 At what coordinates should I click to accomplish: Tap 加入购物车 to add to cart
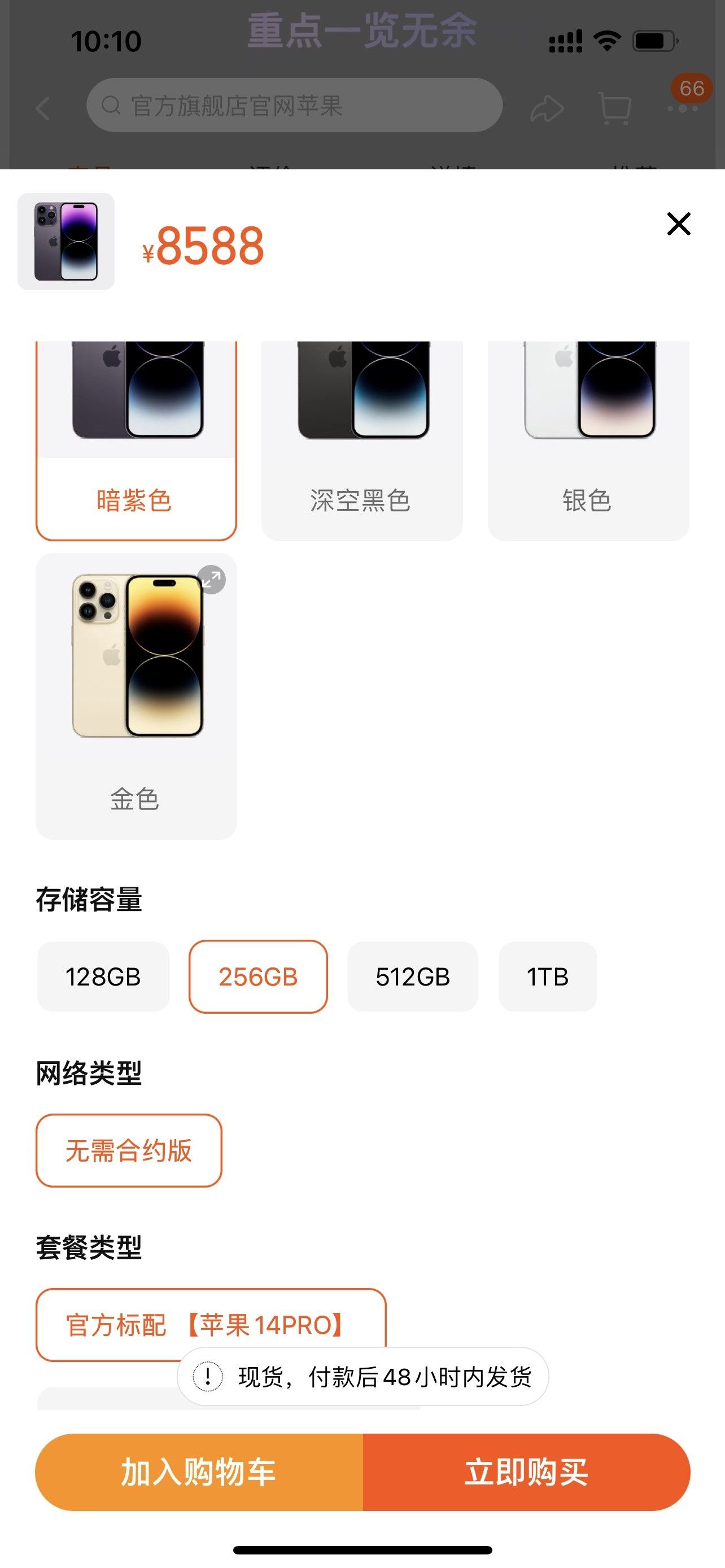coord(199,1472)
